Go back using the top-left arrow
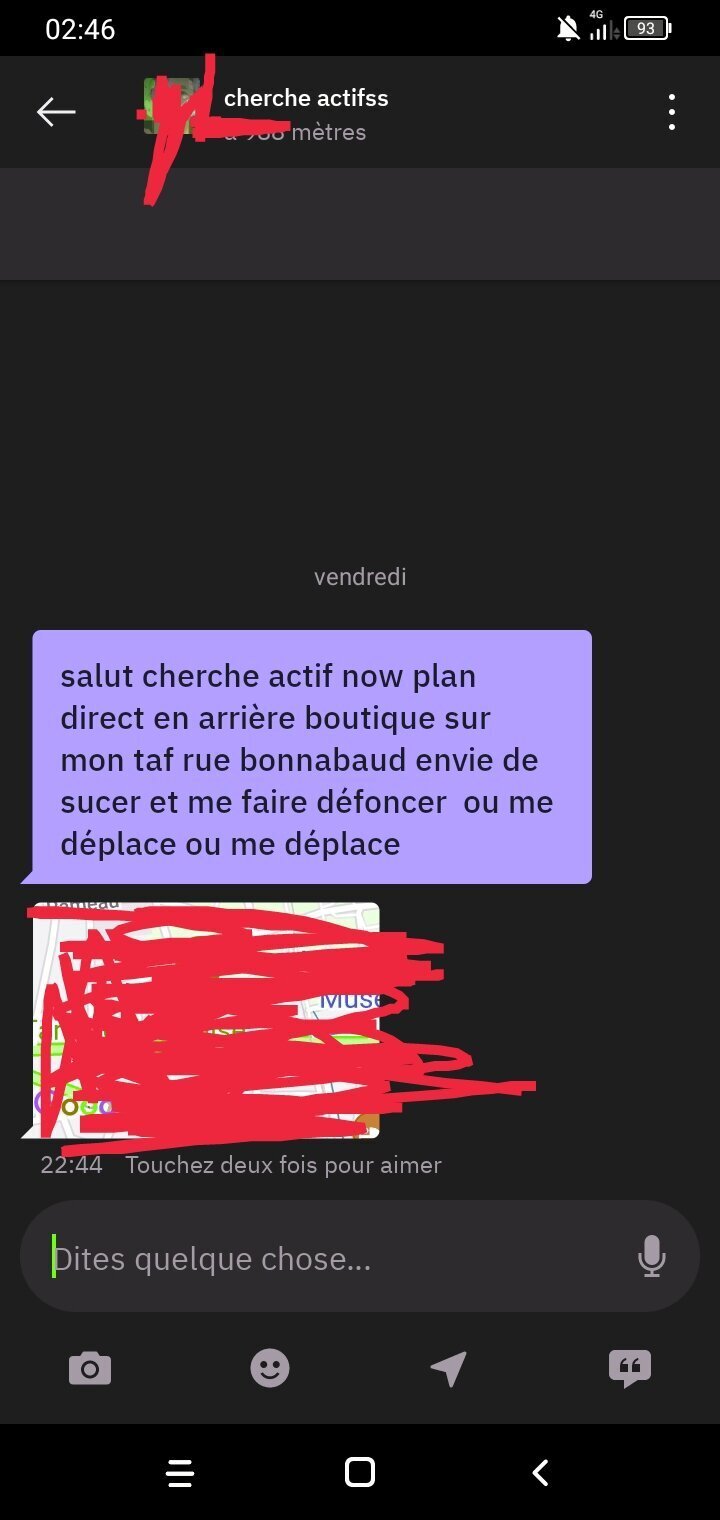The height and width of the screenshot is (1520, 720). click(x=56, y=112)
